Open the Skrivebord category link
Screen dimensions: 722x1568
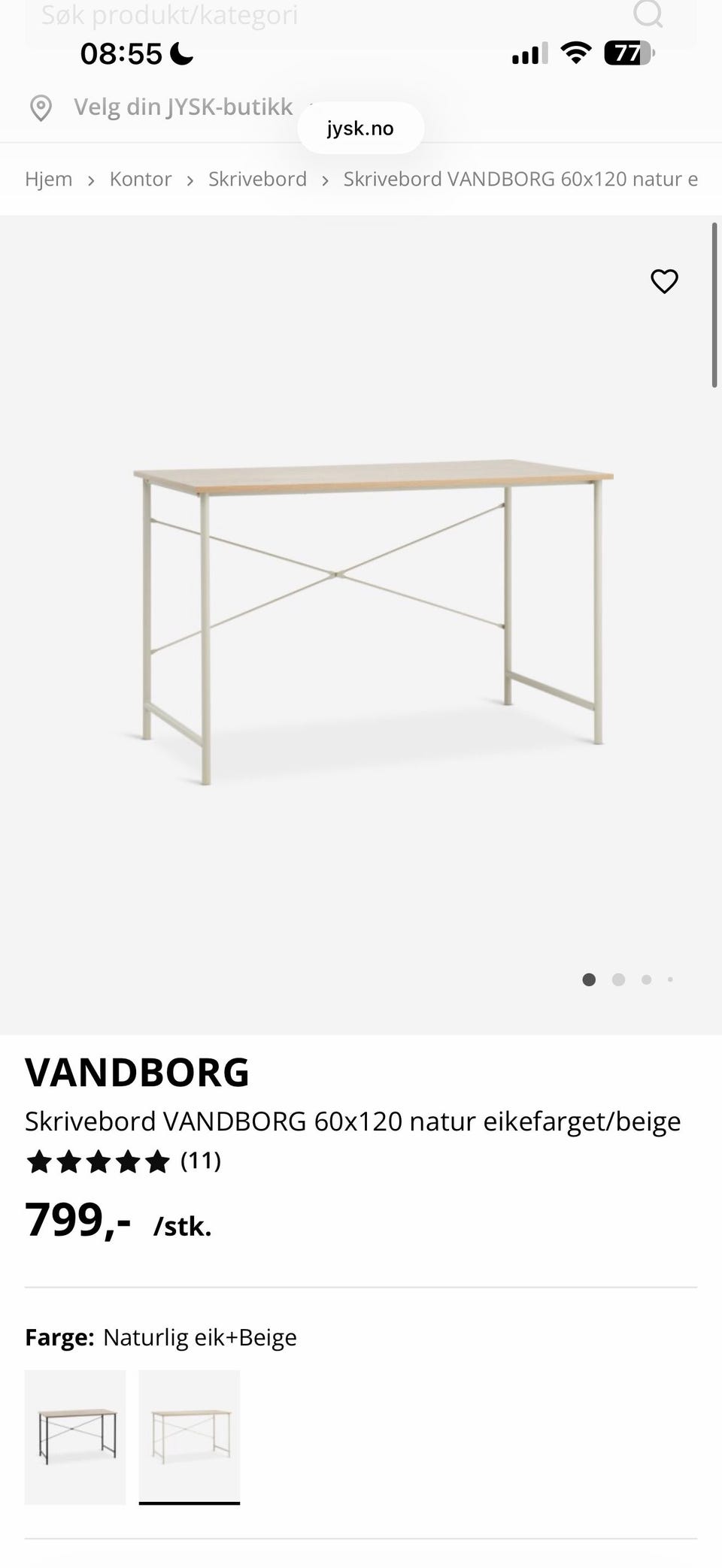click(x=257, y=179)
